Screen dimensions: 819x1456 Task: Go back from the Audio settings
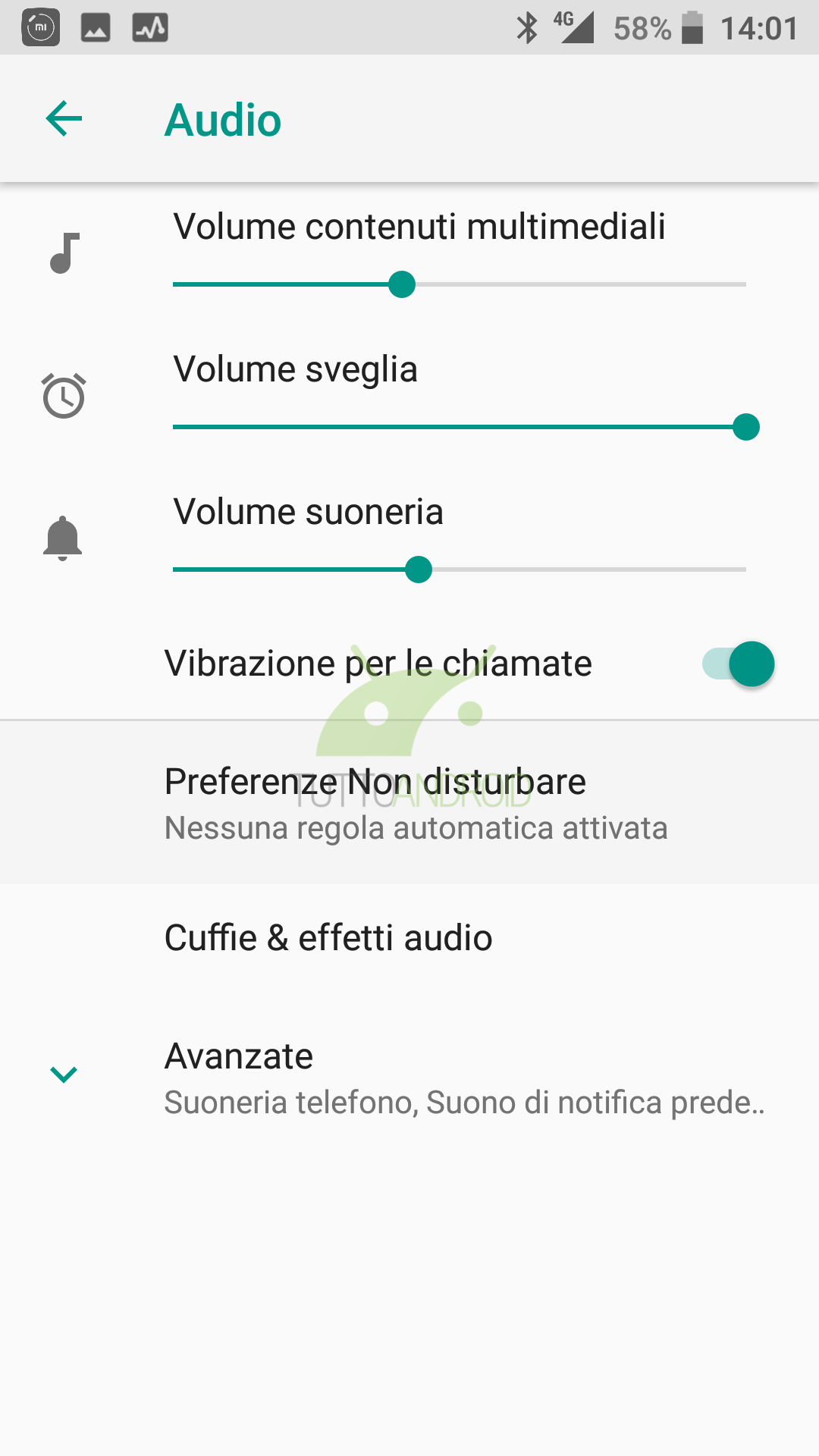[64, 119]
